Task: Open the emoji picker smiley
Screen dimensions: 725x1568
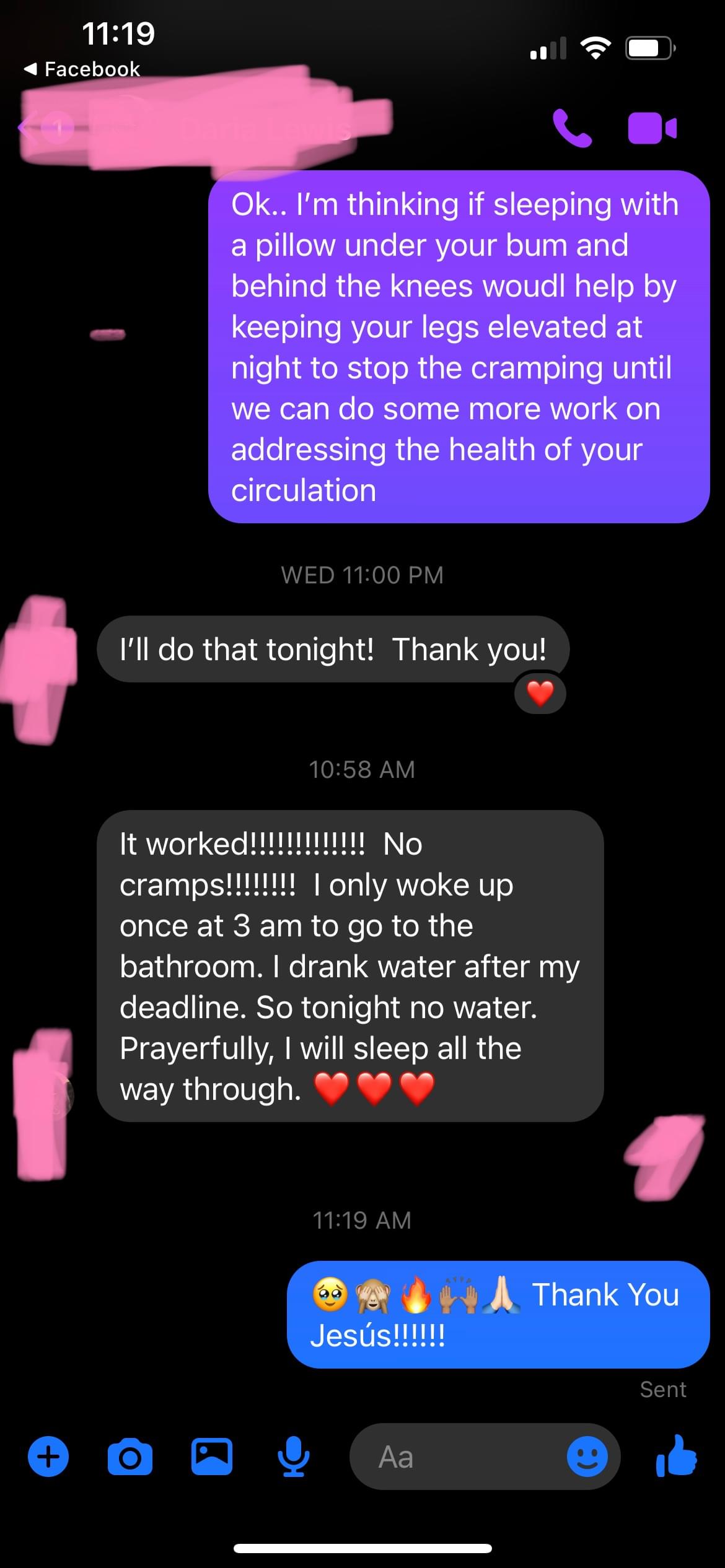Action: (587, 1457)
